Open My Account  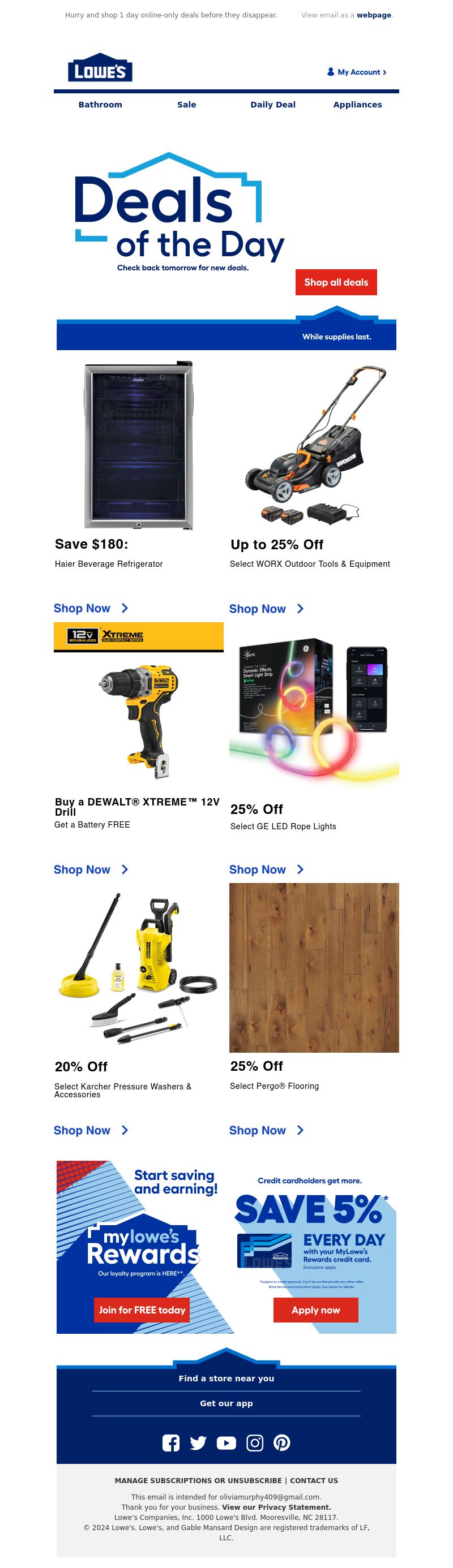pyautogui.click(x=357, y=72)
